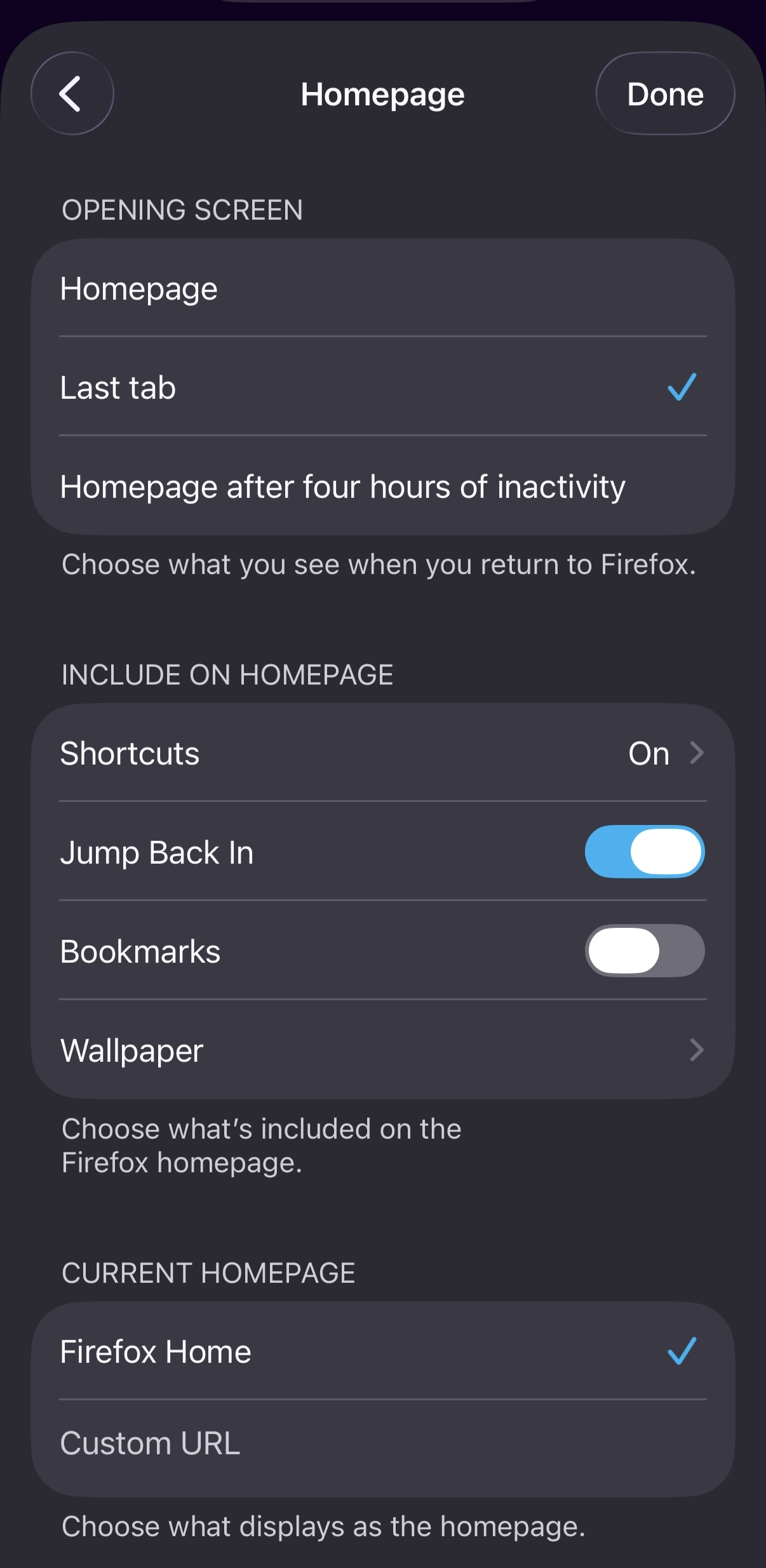Go back with the arrow button

pos(72,93)
